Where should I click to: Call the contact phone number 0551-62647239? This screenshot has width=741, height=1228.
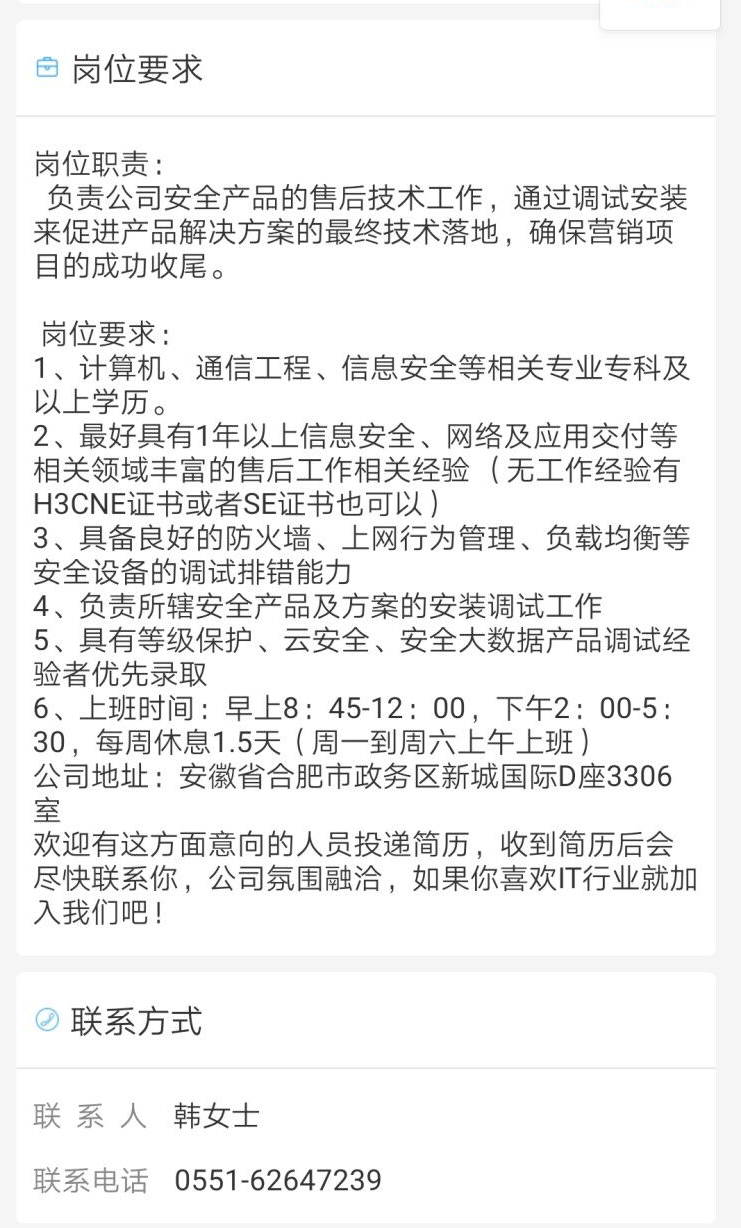pos(278,1180)
